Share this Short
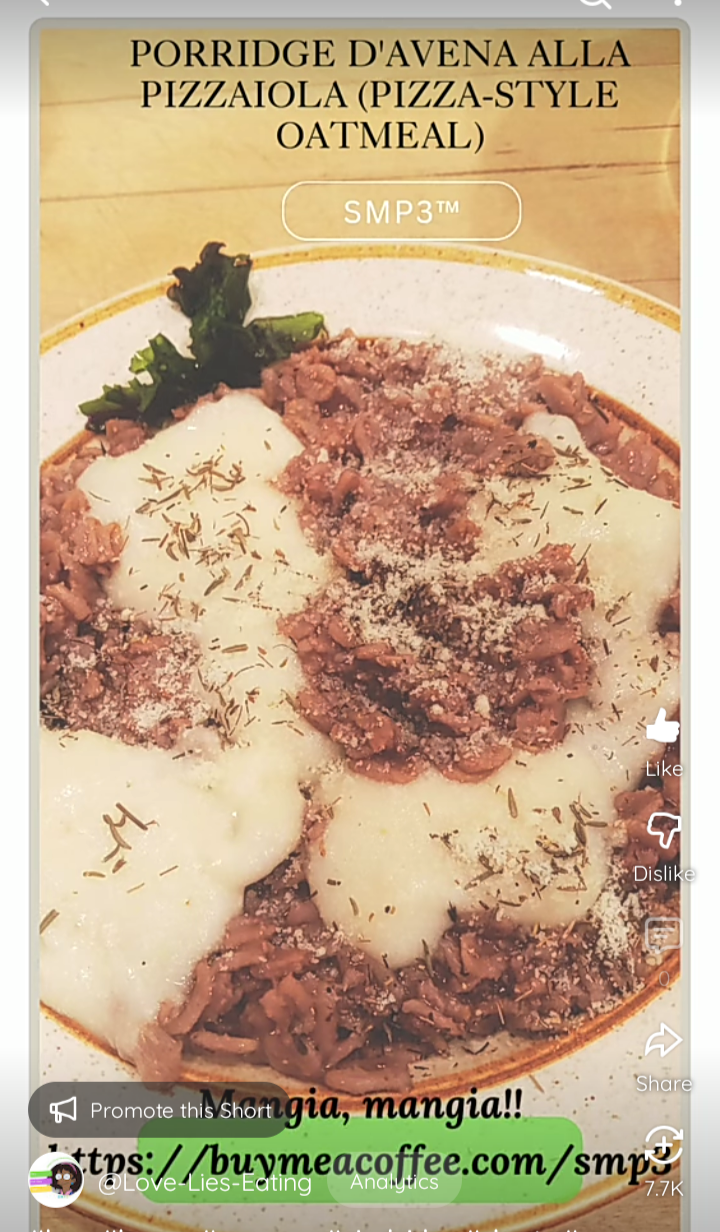The width and height of the screenshot is (720, 1232). coord(663,1043)
